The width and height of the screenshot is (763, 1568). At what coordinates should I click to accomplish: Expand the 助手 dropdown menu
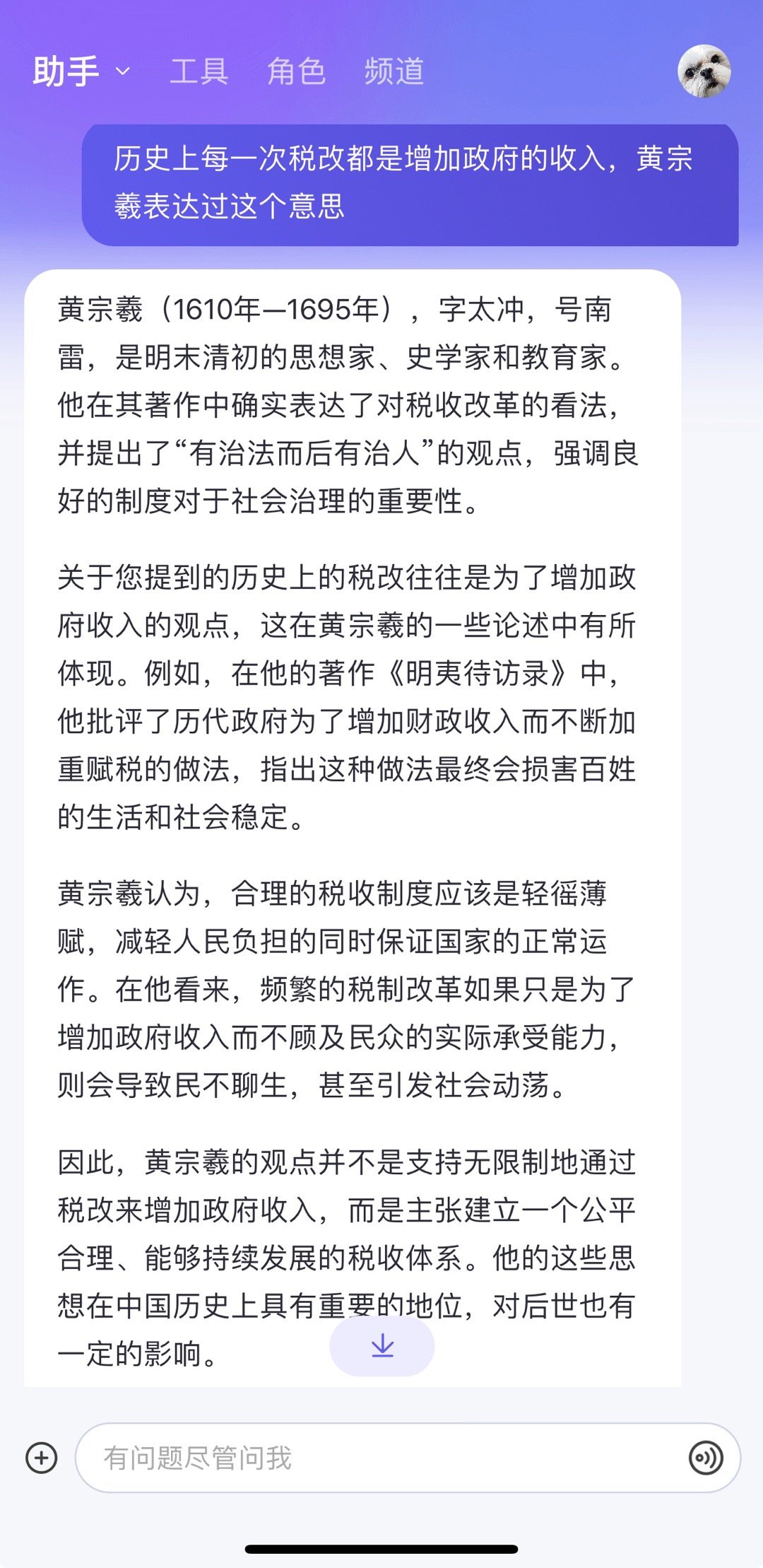point(81,71)
